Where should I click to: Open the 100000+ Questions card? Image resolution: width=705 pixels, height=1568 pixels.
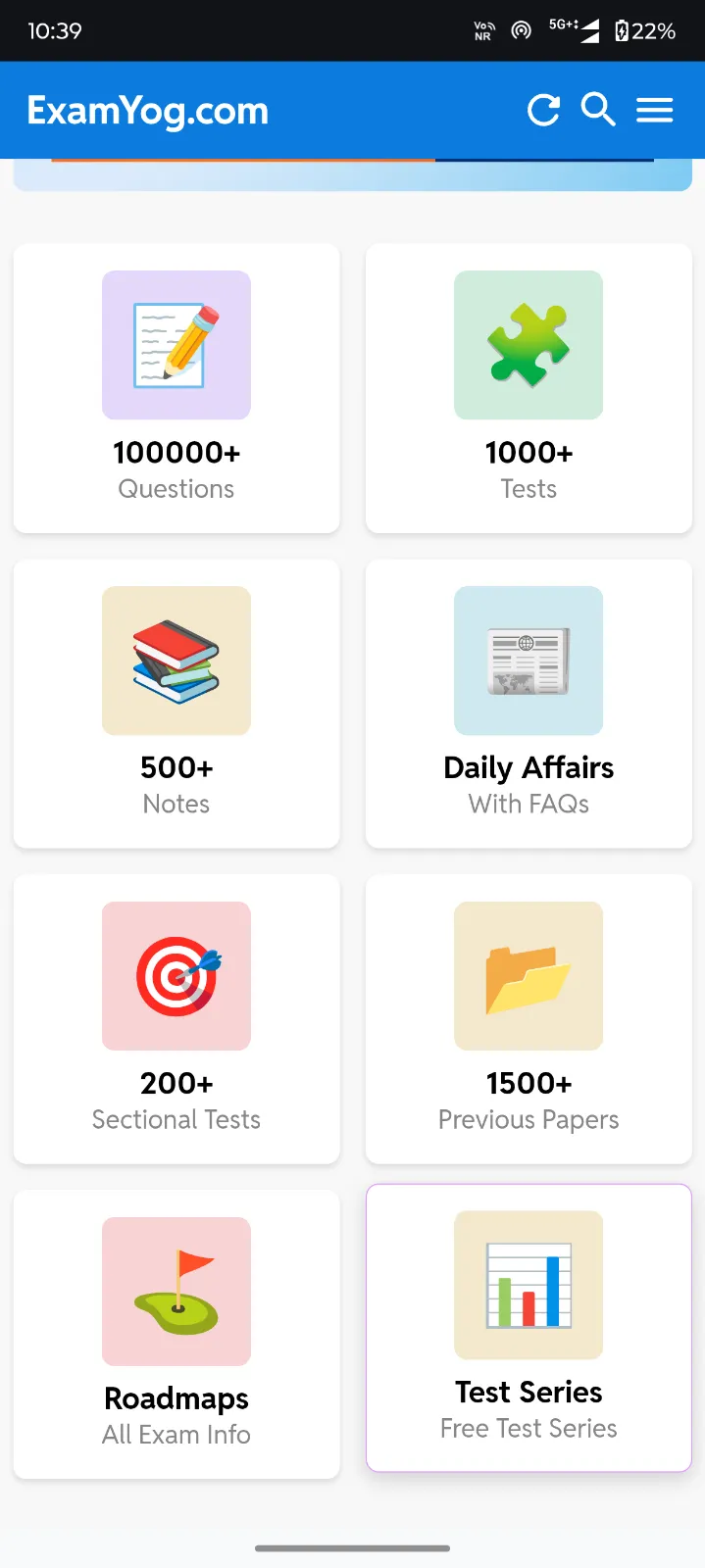[x=176, y=388]
